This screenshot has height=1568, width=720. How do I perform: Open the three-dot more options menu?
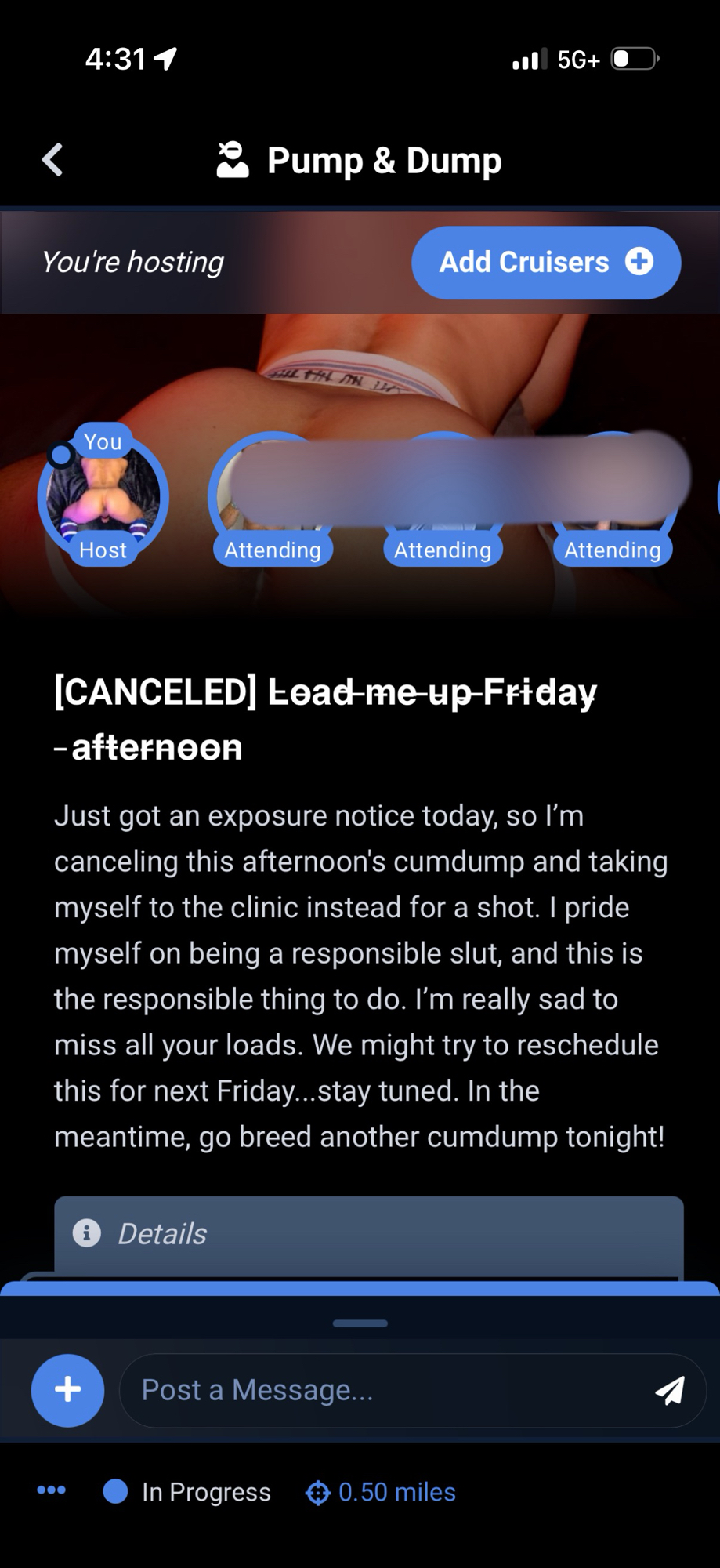pyautogui.click(x=52, y=1490)
